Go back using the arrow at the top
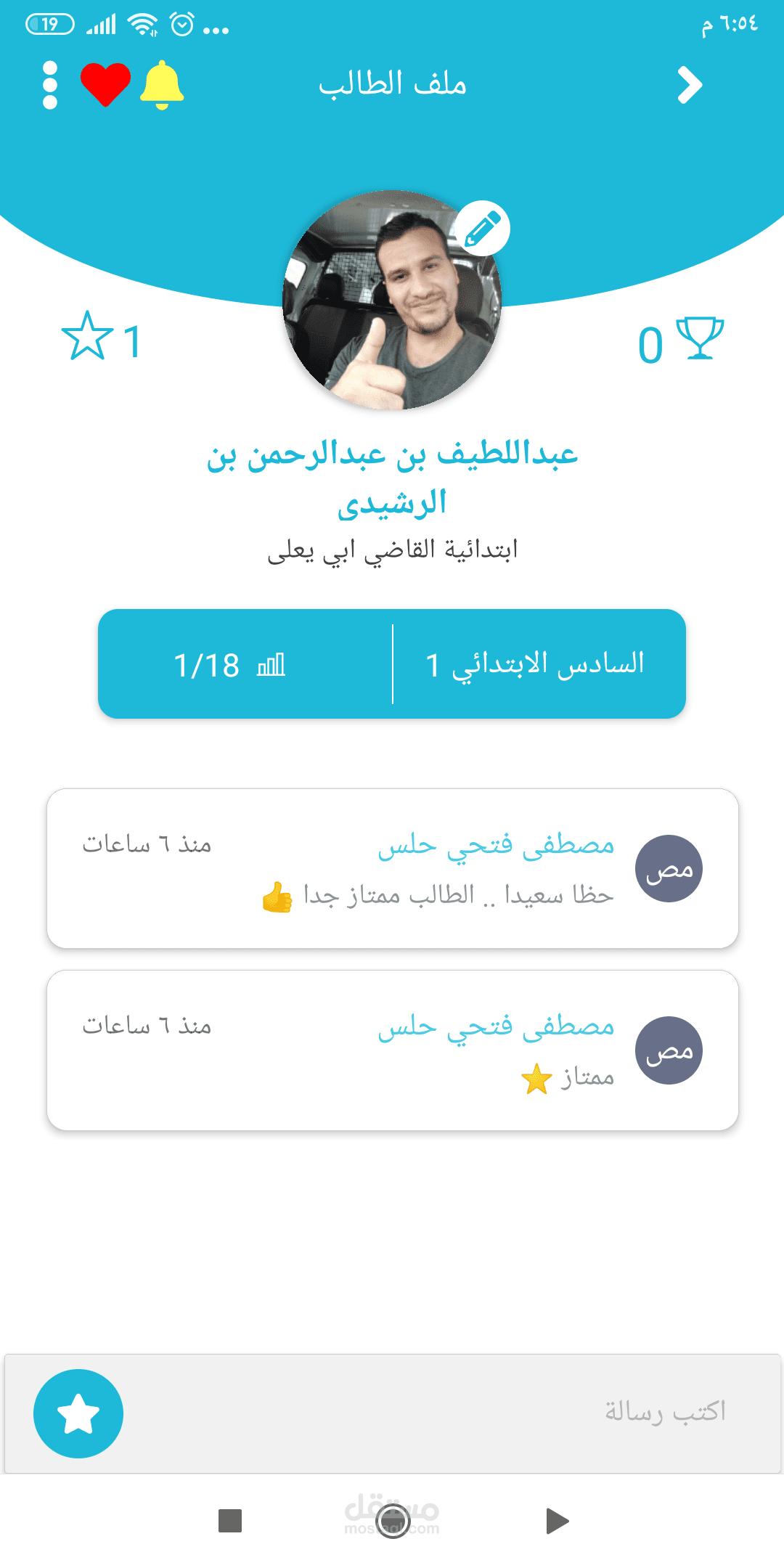The height and width of the screenshot is (1568, 784). (x=690, y=84)
